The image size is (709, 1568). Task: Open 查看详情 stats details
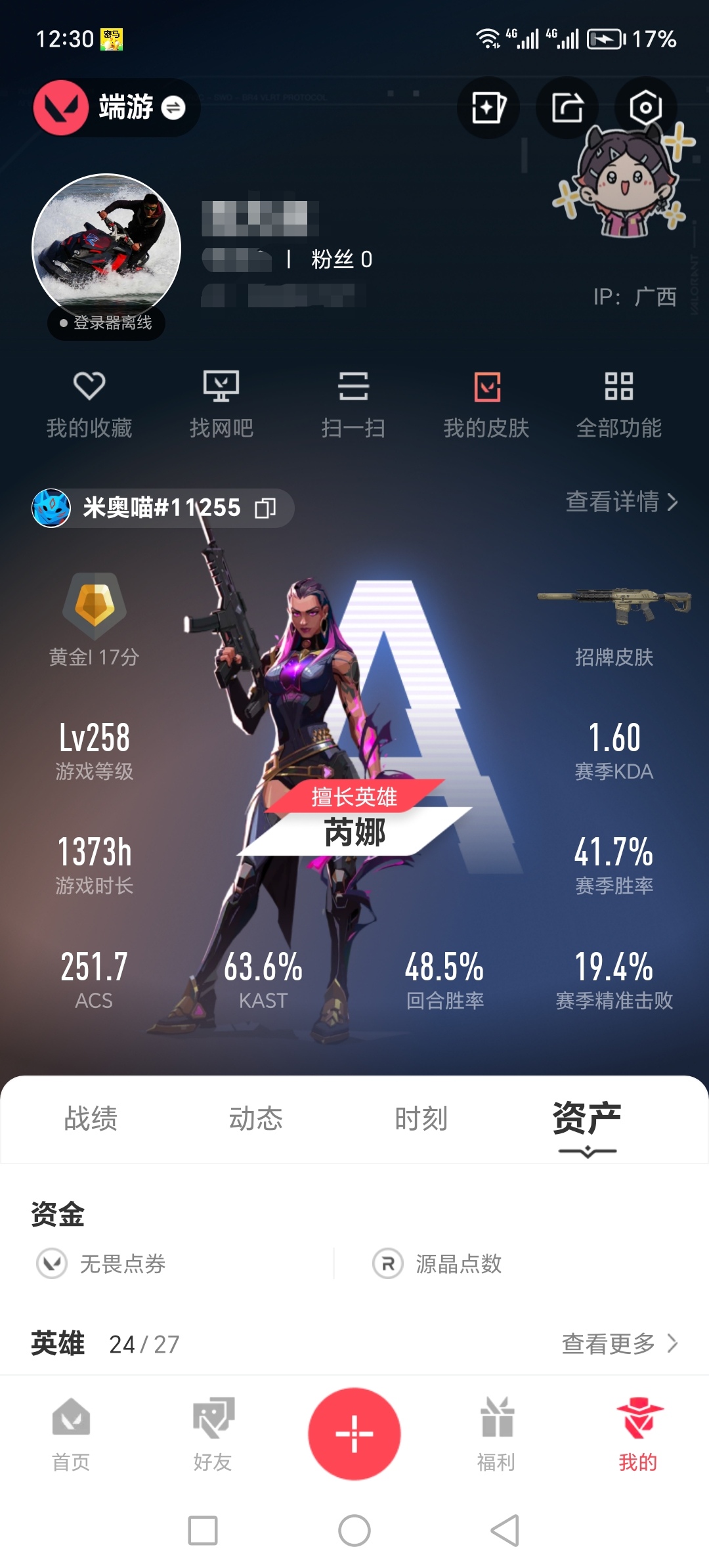(621, 502)
